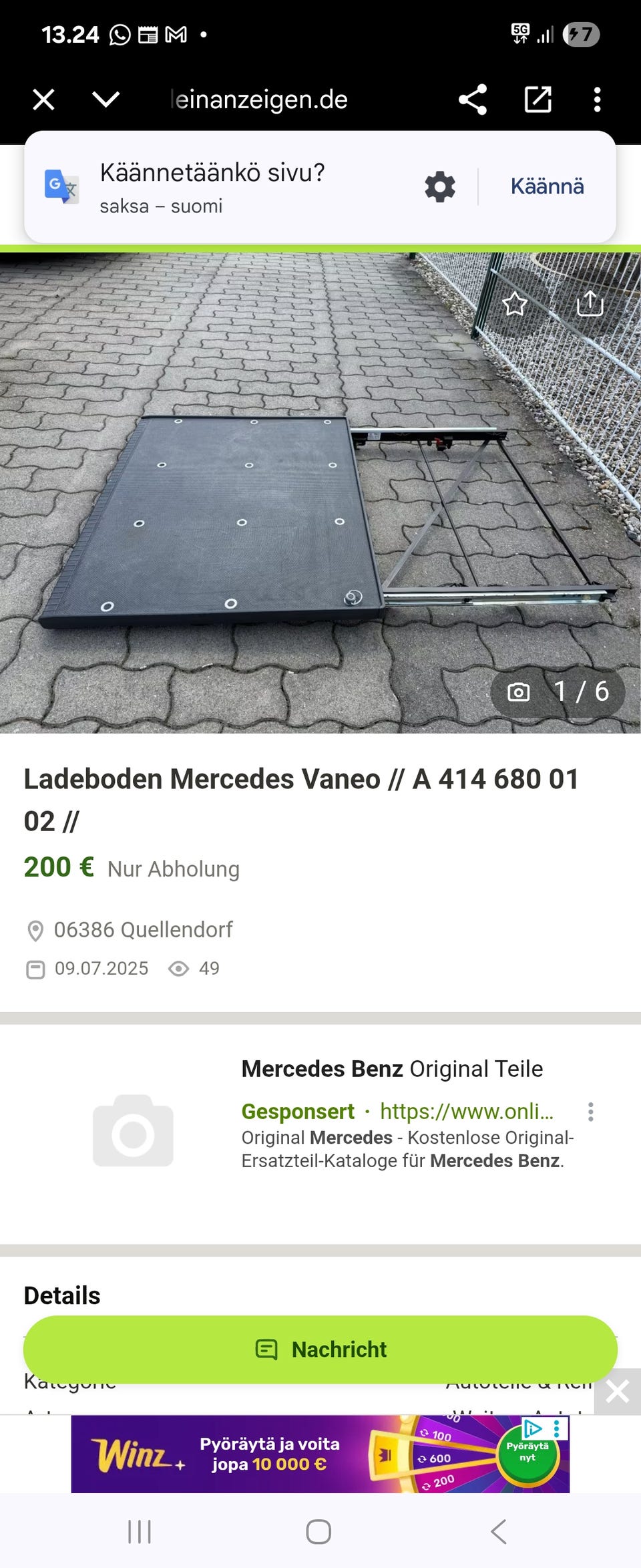The image size is (641, 1568).
Task: Open the Mercedes Benz Original Teile ad
Action: [x=392, y=1069]
